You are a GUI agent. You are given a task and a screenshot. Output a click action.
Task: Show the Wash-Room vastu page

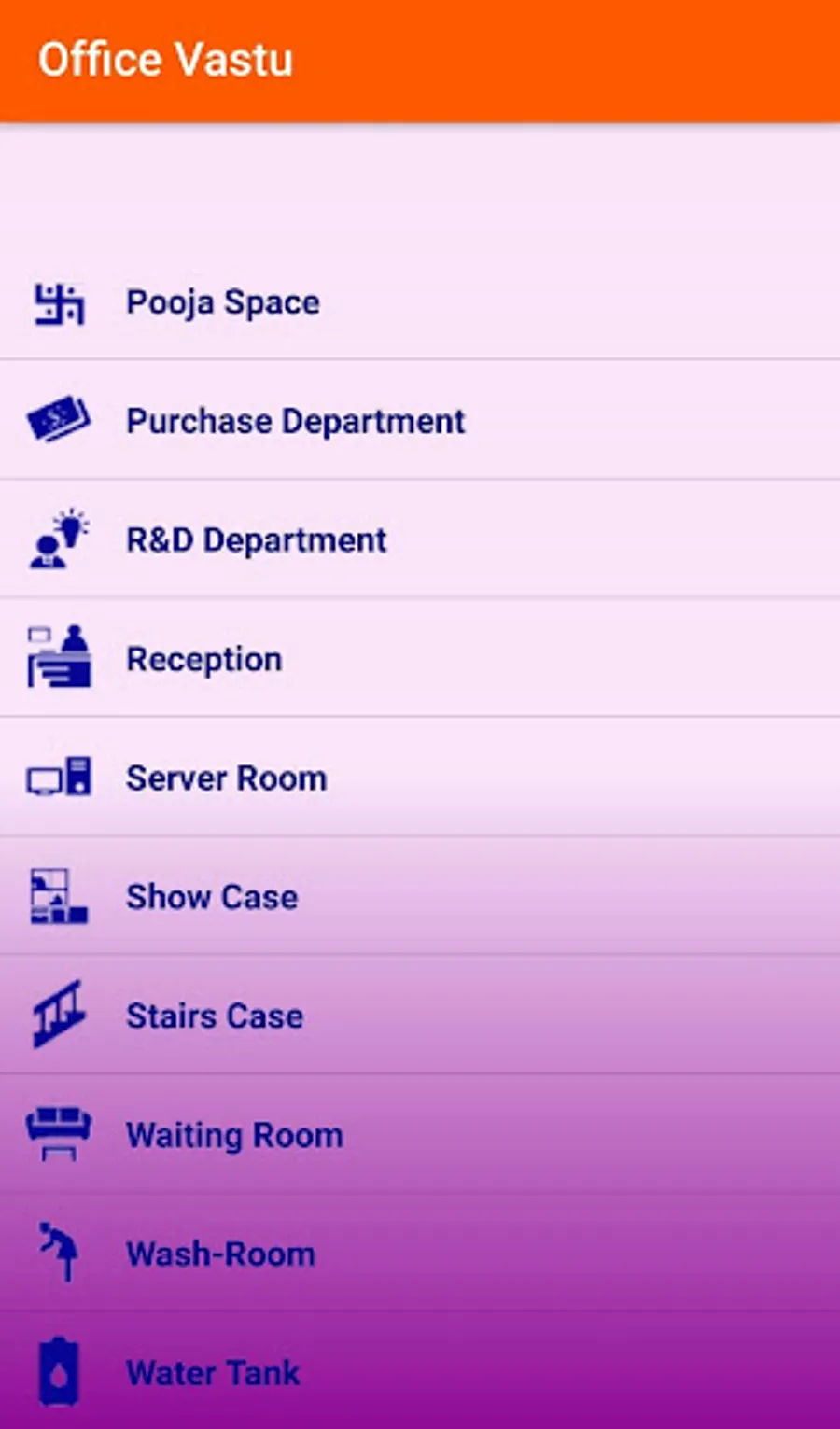(x=220, y=1254)
